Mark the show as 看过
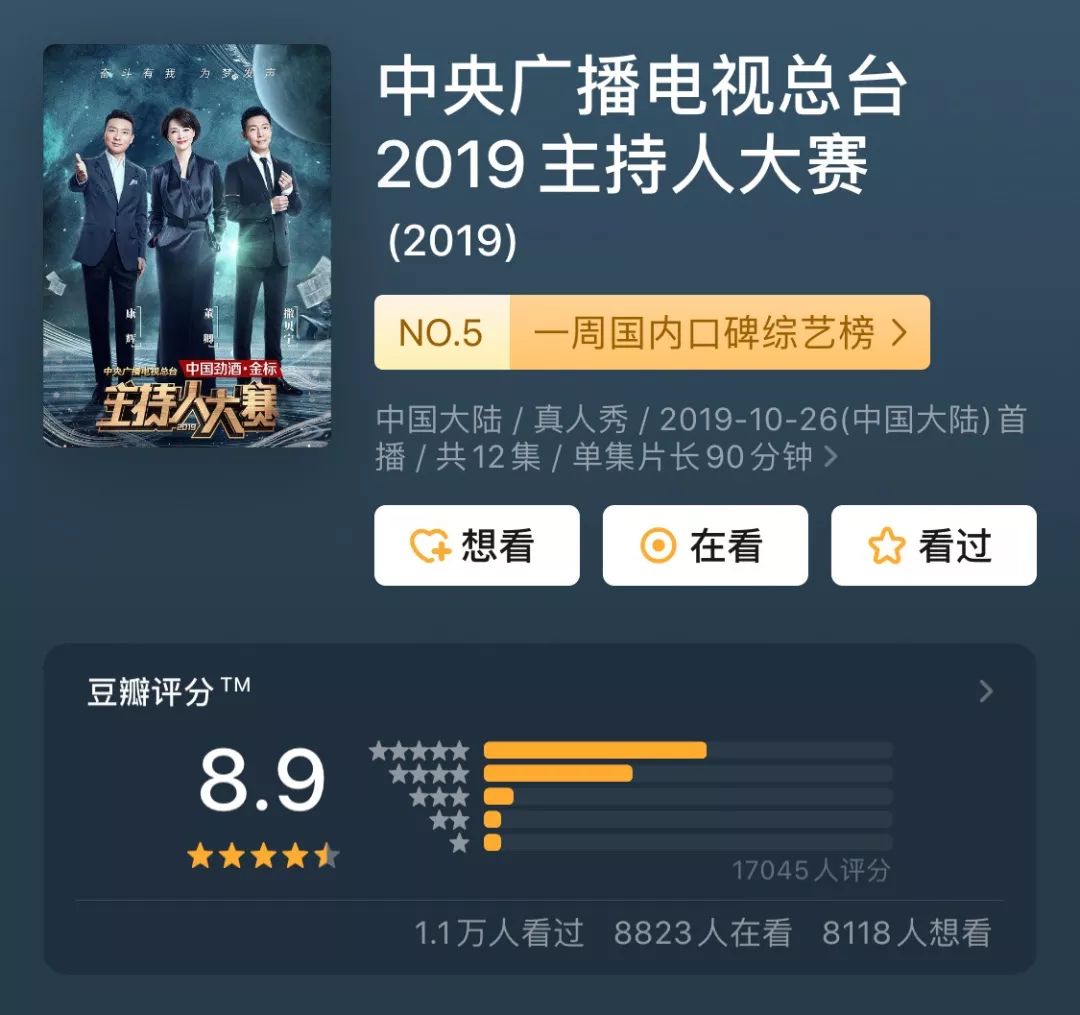 pyautogui.click(x=933, y=545)
